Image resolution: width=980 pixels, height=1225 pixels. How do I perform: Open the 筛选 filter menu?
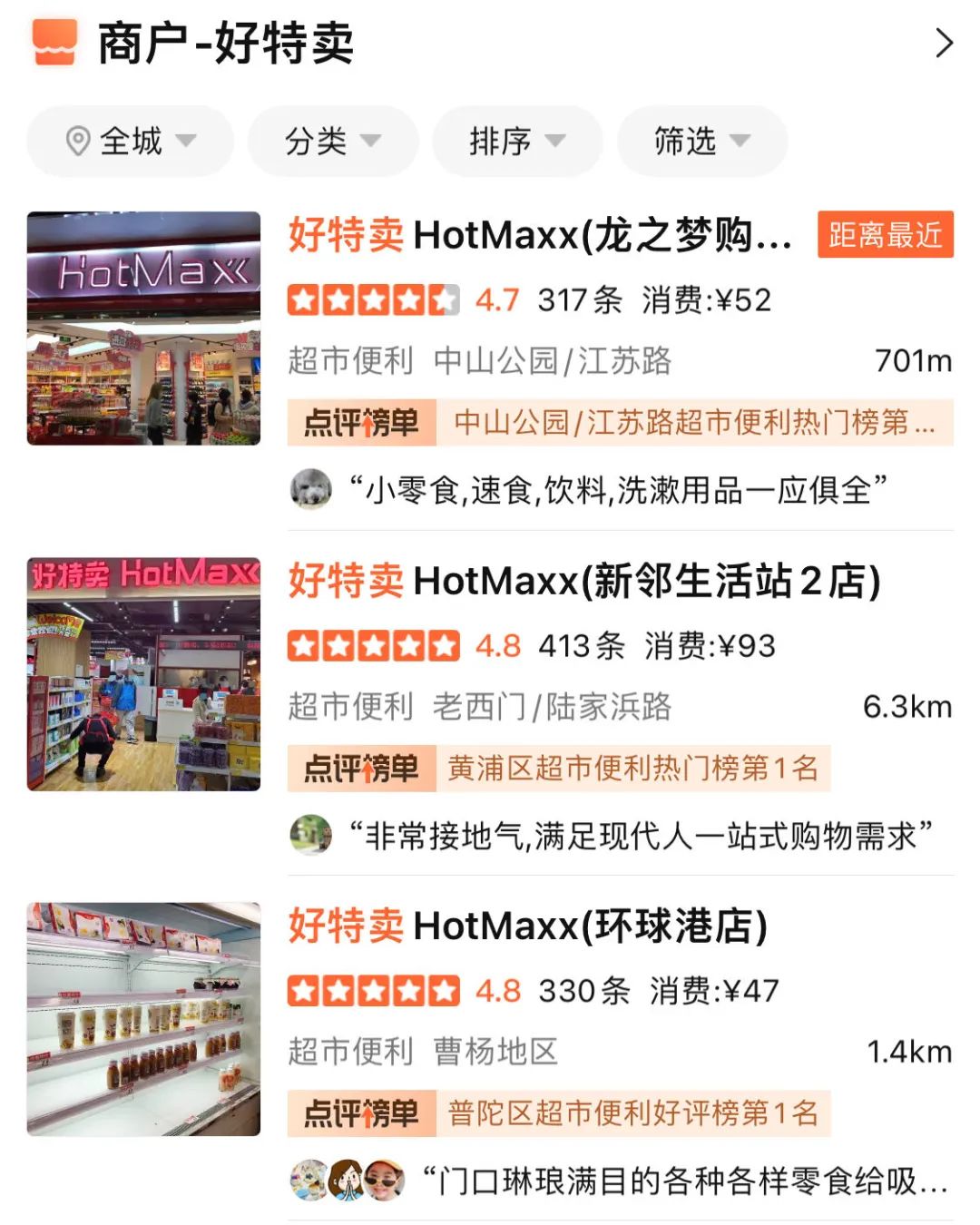point(701,141)
